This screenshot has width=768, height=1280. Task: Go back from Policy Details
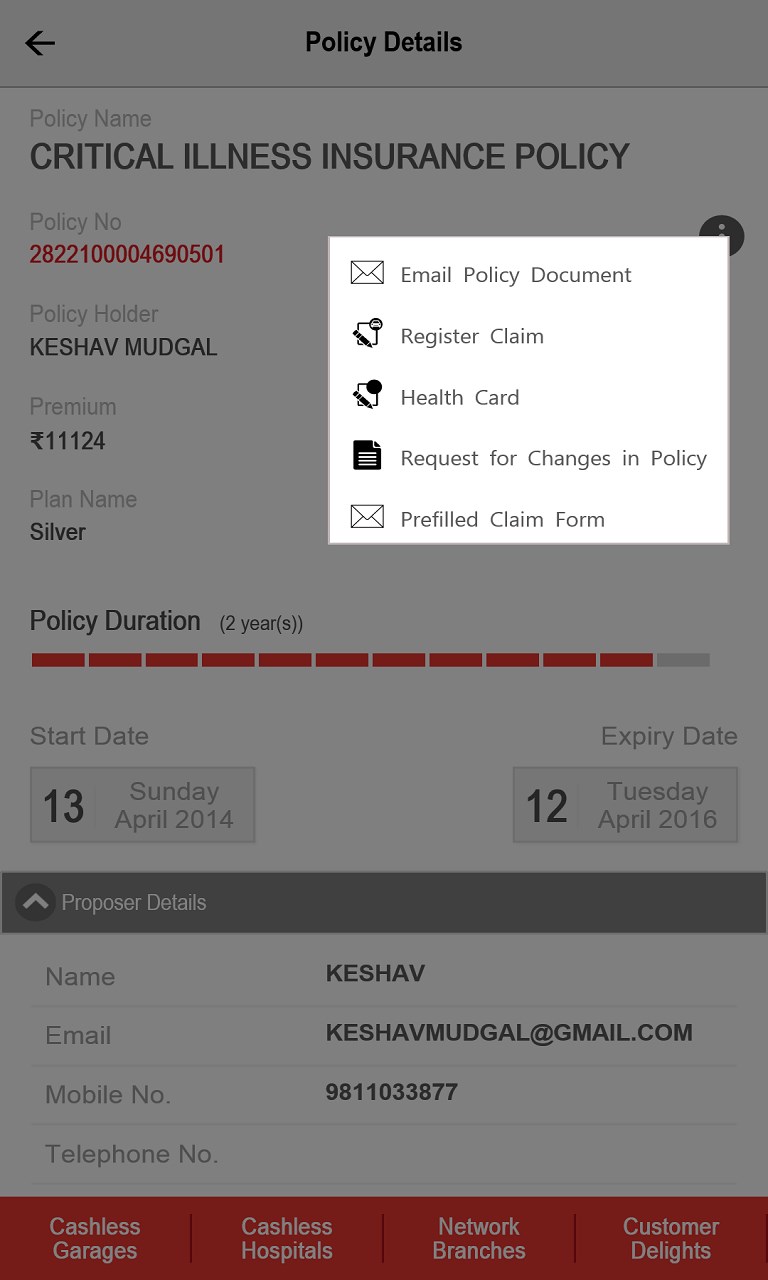pyautogui.click(x=40, y=43)
